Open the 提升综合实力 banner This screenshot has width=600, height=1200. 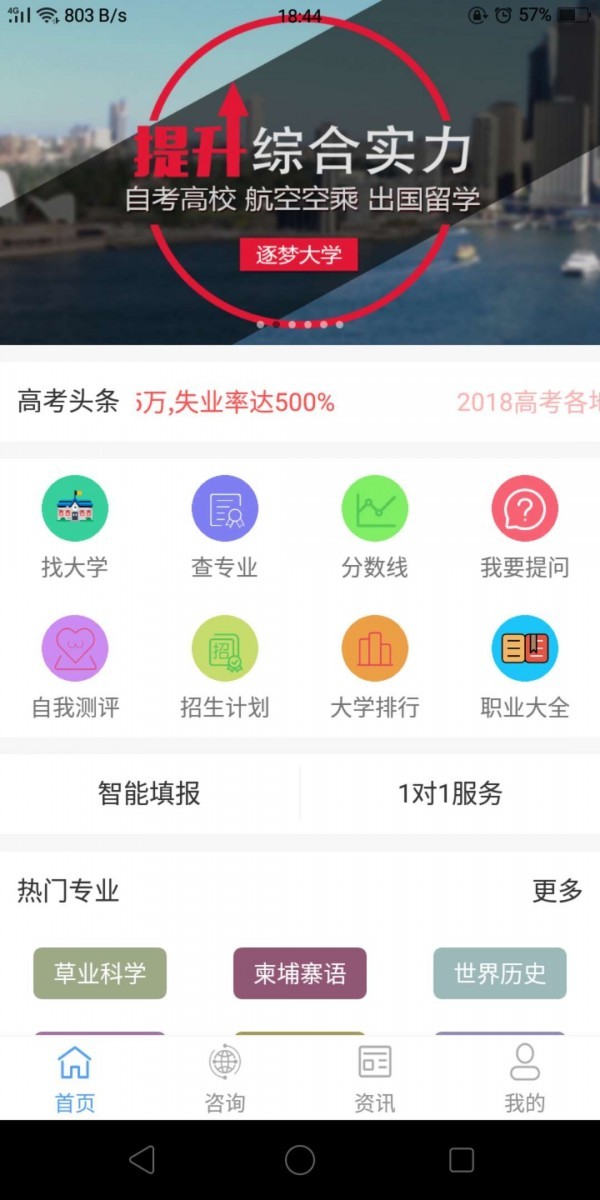[300, 172]
